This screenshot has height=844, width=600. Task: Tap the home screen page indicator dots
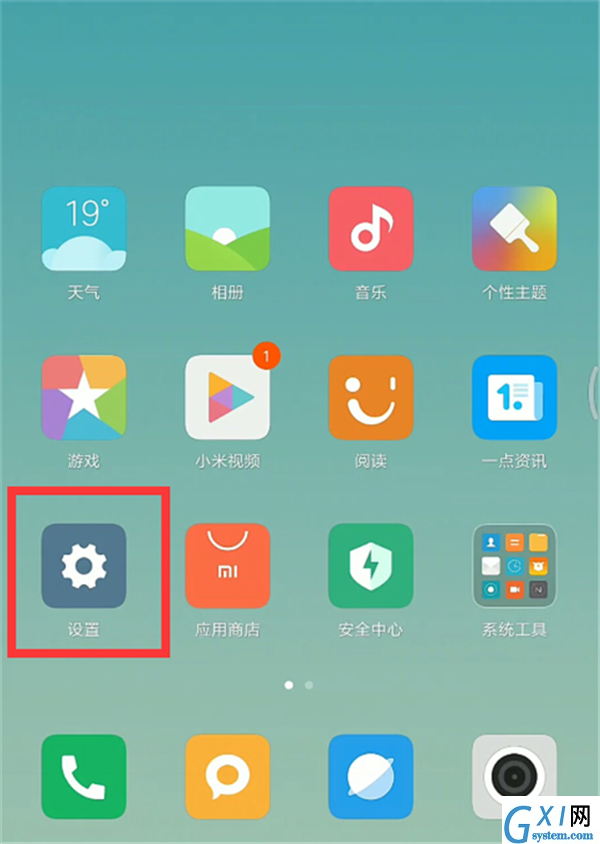299,685
